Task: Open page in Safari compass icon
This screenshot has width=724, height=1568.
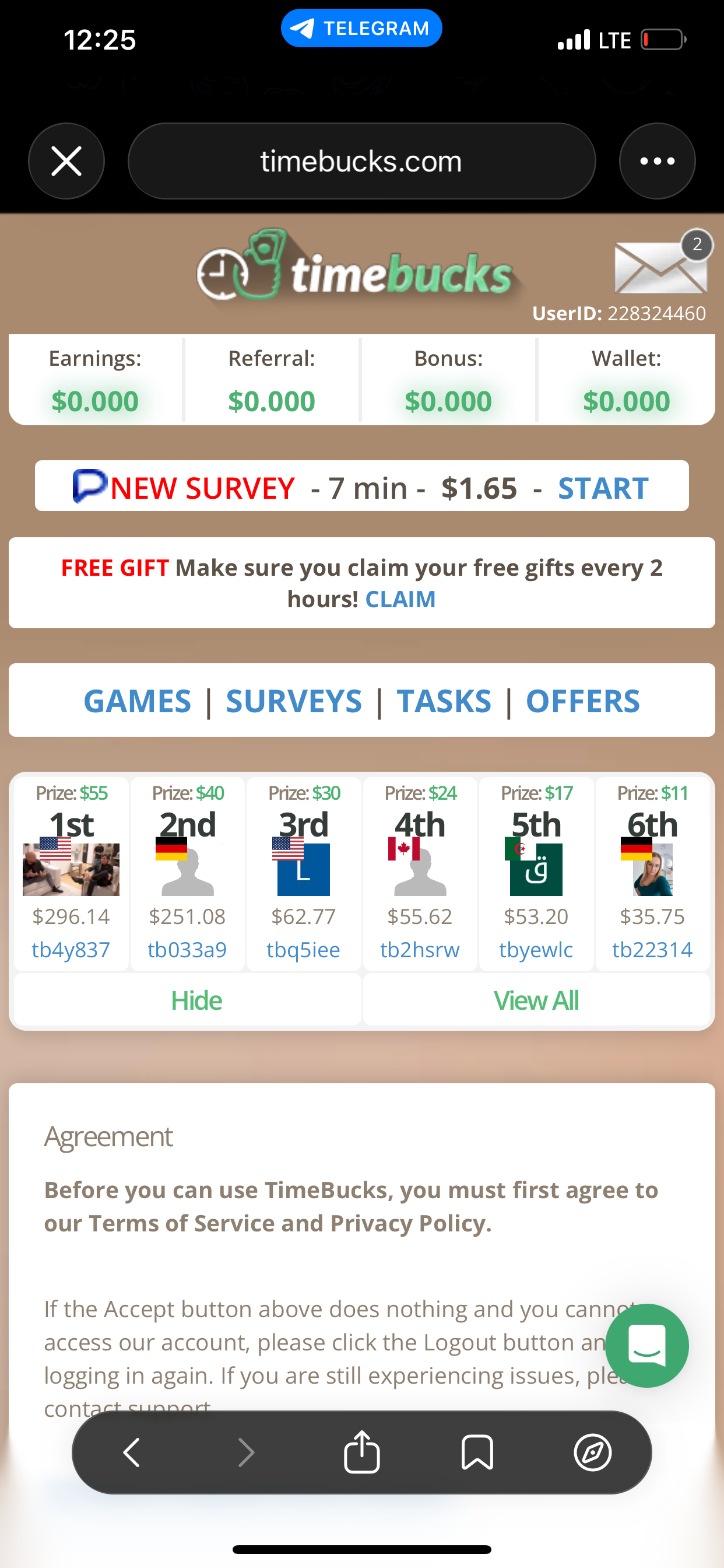Action: pyautogui.click(x=593, y=1452)
